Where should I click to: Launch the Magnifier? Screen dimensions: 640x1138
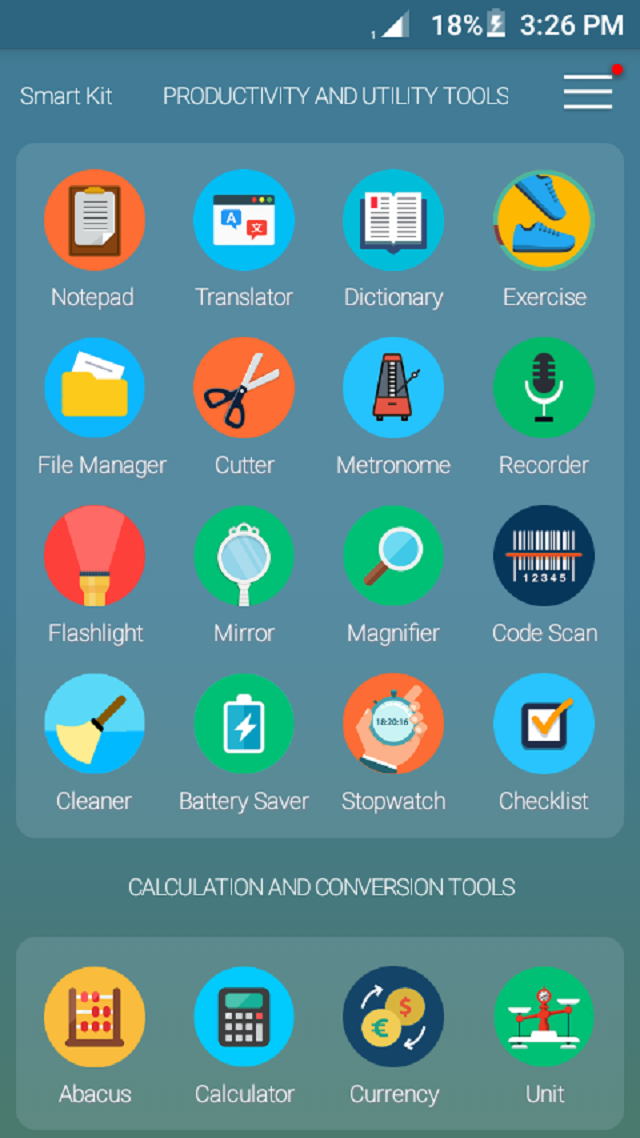[393, 556]
